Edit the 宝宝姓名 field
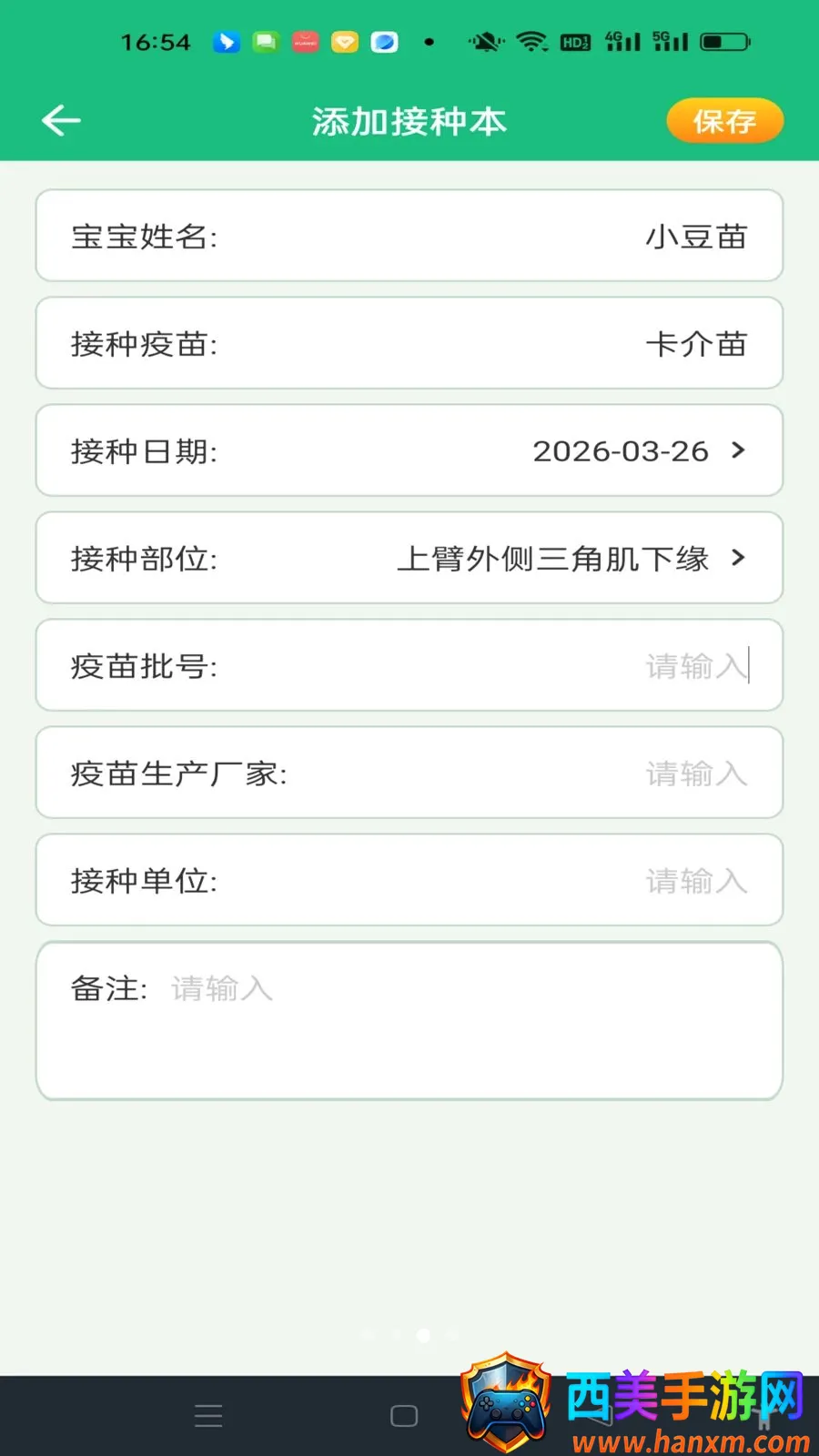This screenshot has height=1456, width=819. point(409,236)
